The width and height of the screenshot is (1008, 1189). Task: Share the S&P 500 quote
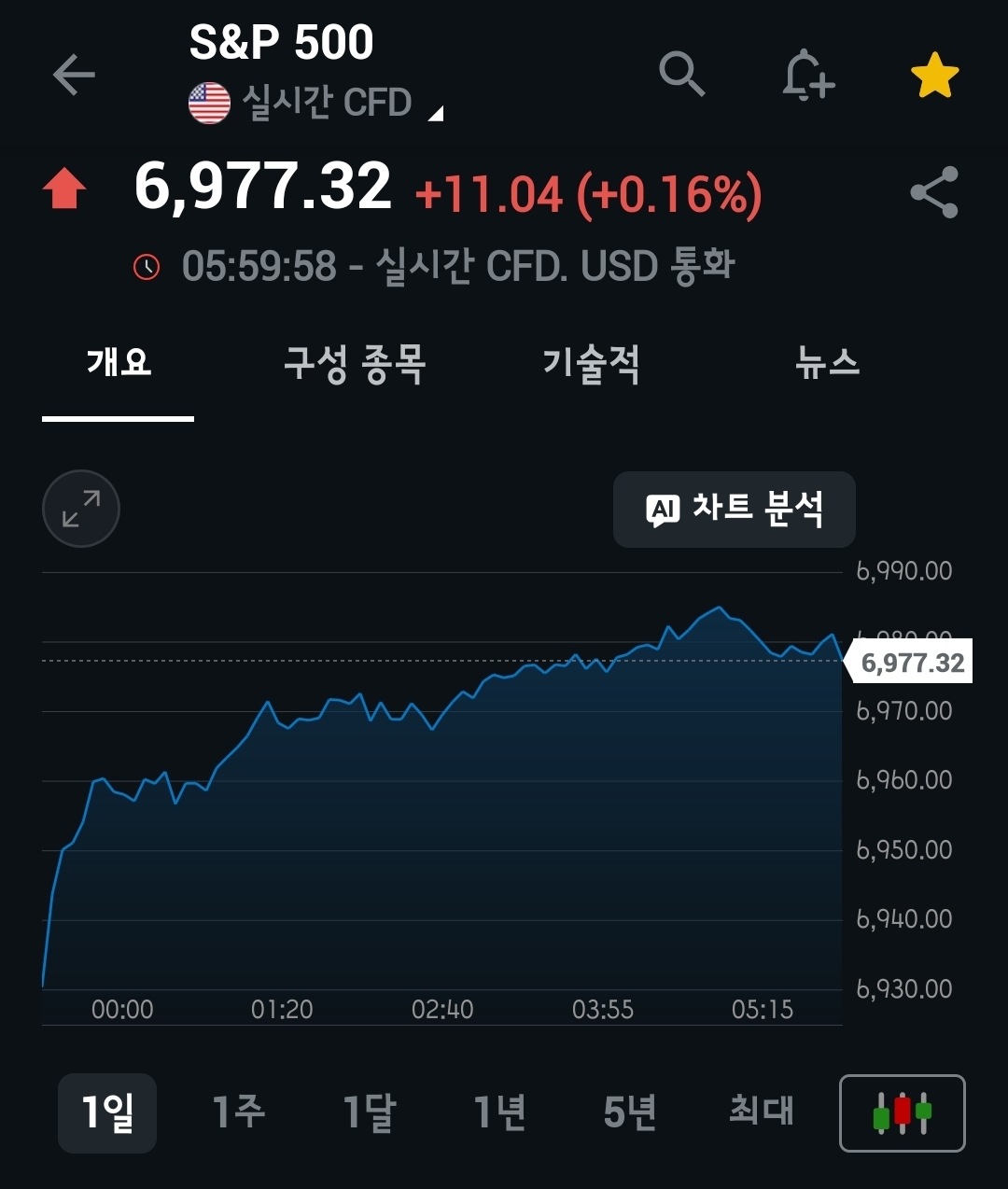click(934, 192)
